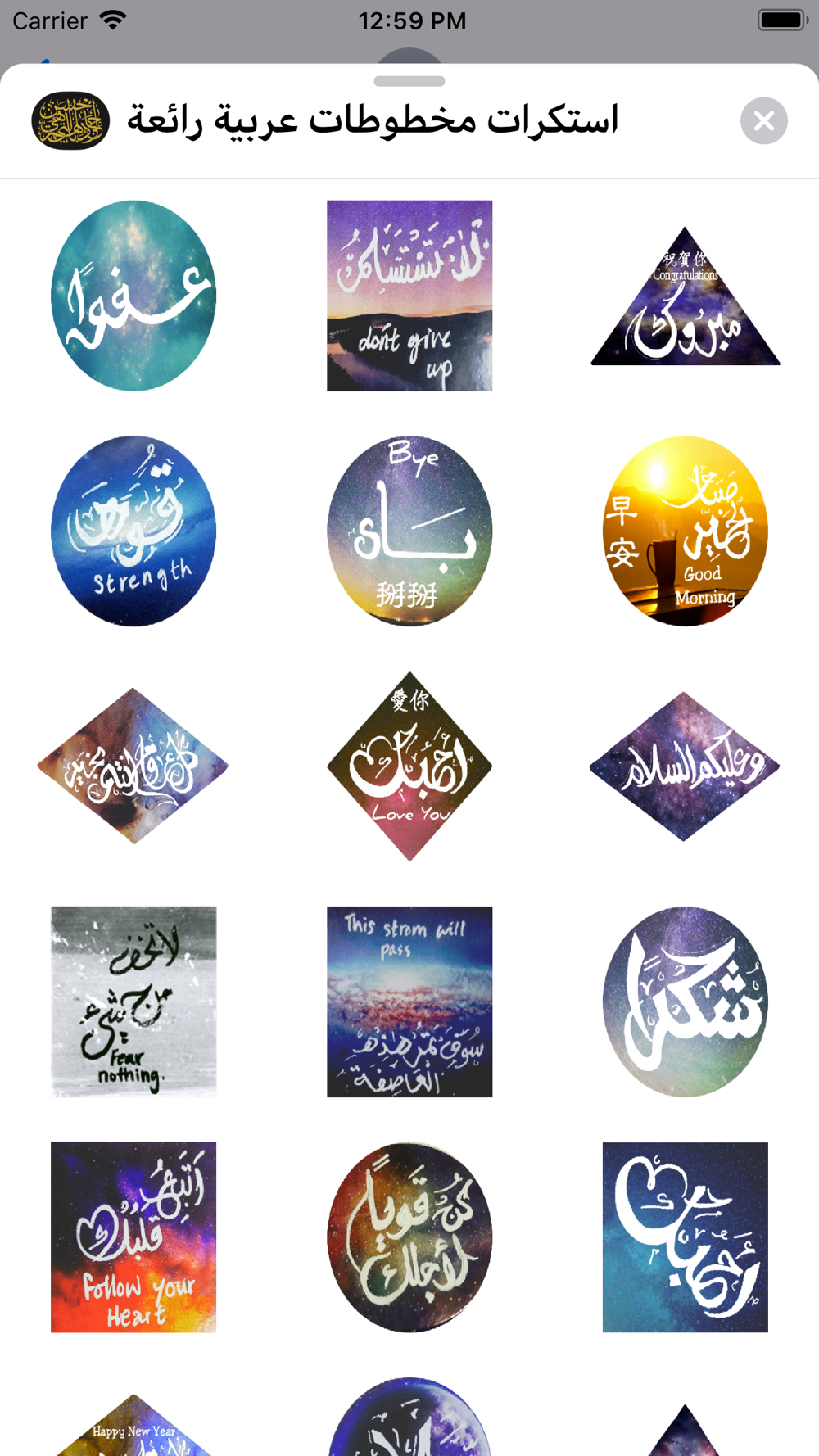
Task: Select the 'don't give up' sticker
Action: (x=409, y=296)
